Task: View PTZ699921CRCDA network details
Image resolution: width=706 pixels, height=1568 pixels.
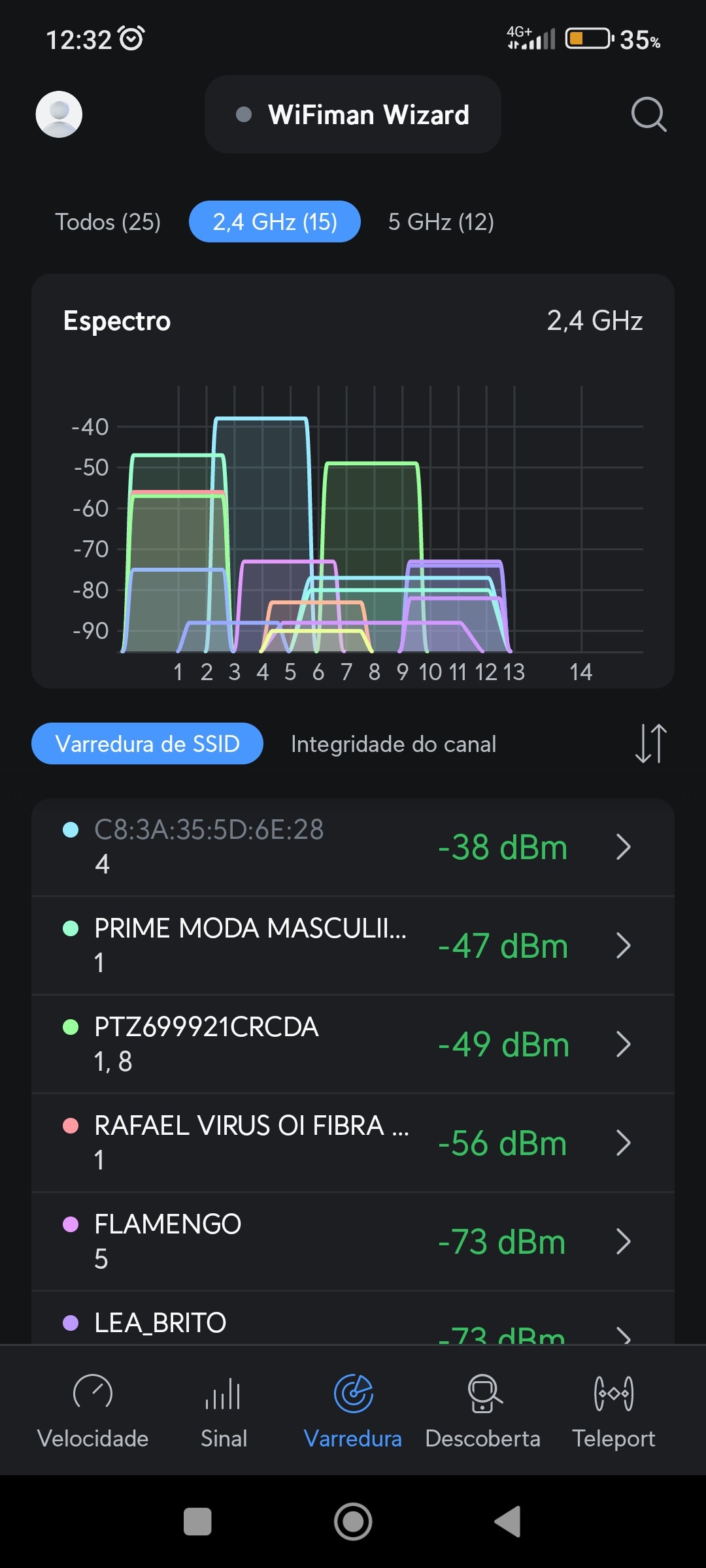Action: (353, 1044)
